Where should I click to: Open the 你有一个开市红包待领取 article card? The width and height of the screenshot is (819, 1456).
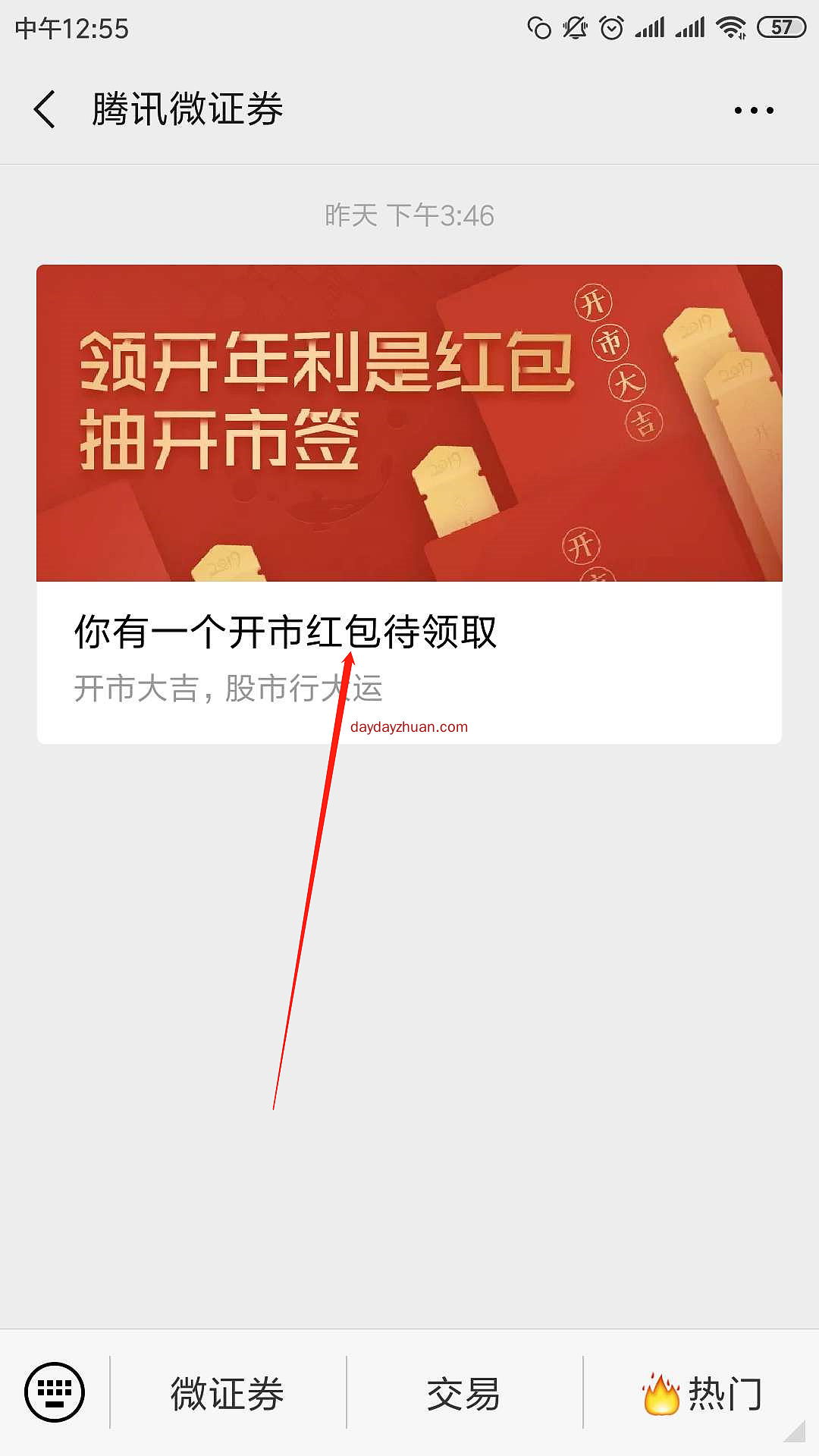click(409, 504)
